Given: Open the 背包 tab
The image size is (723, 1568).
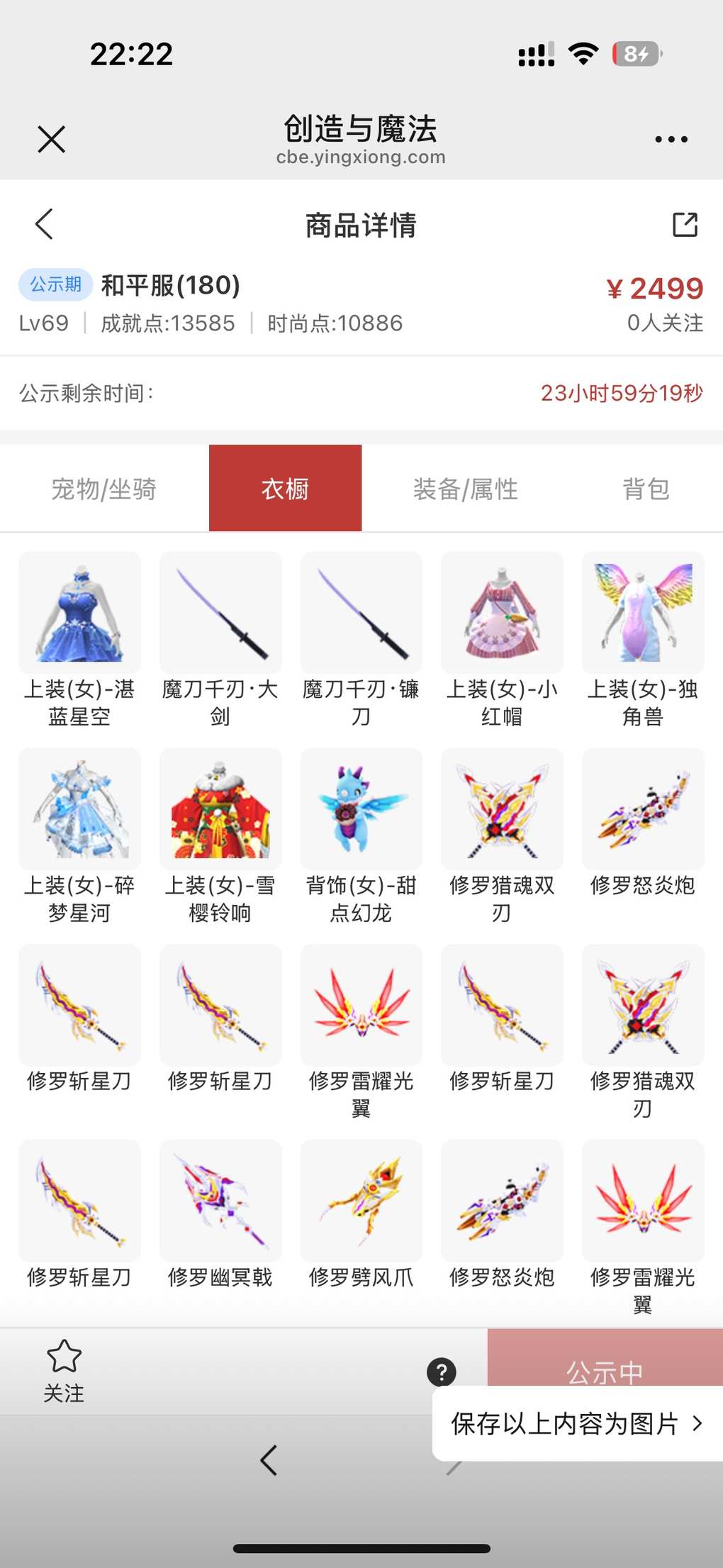Looking at the screenshot, I should (x=645, y=489).
